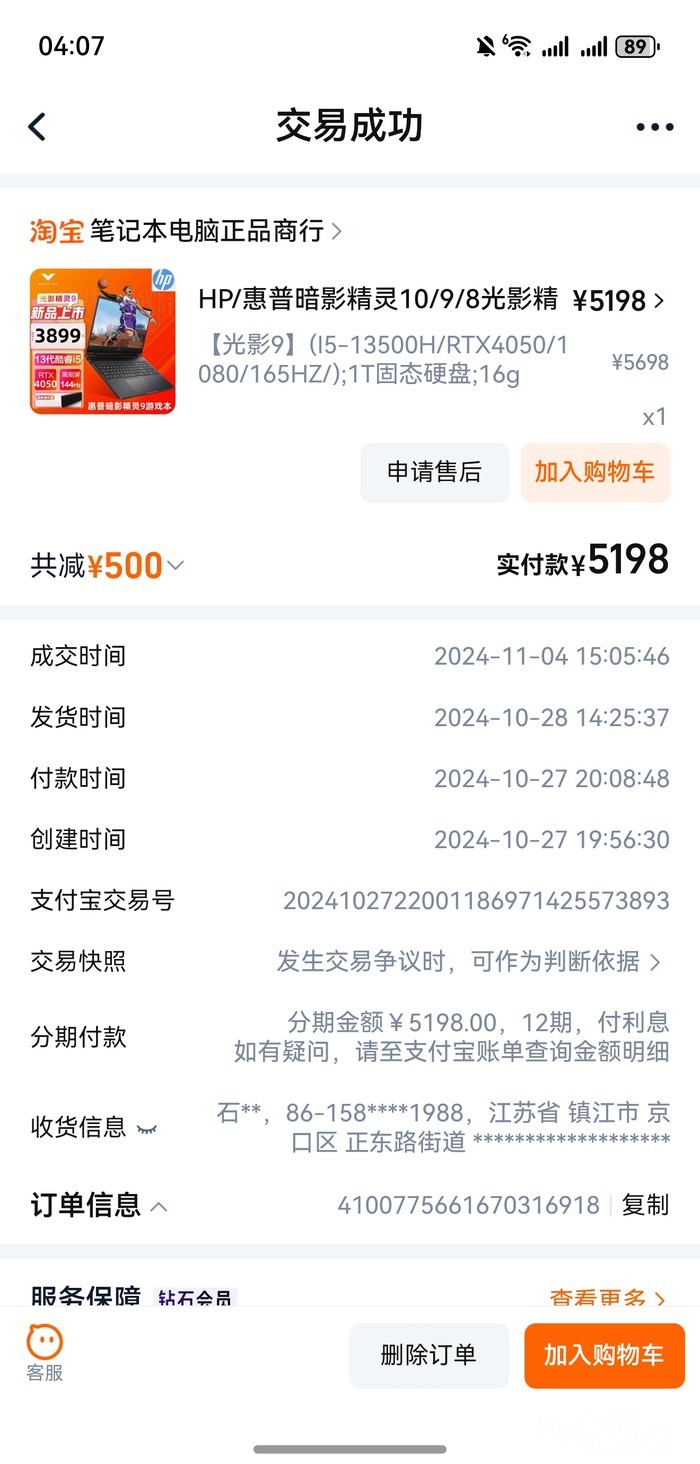
Task: Tap the bottom orange 加入购物车 button
Action: point(603,1356)
